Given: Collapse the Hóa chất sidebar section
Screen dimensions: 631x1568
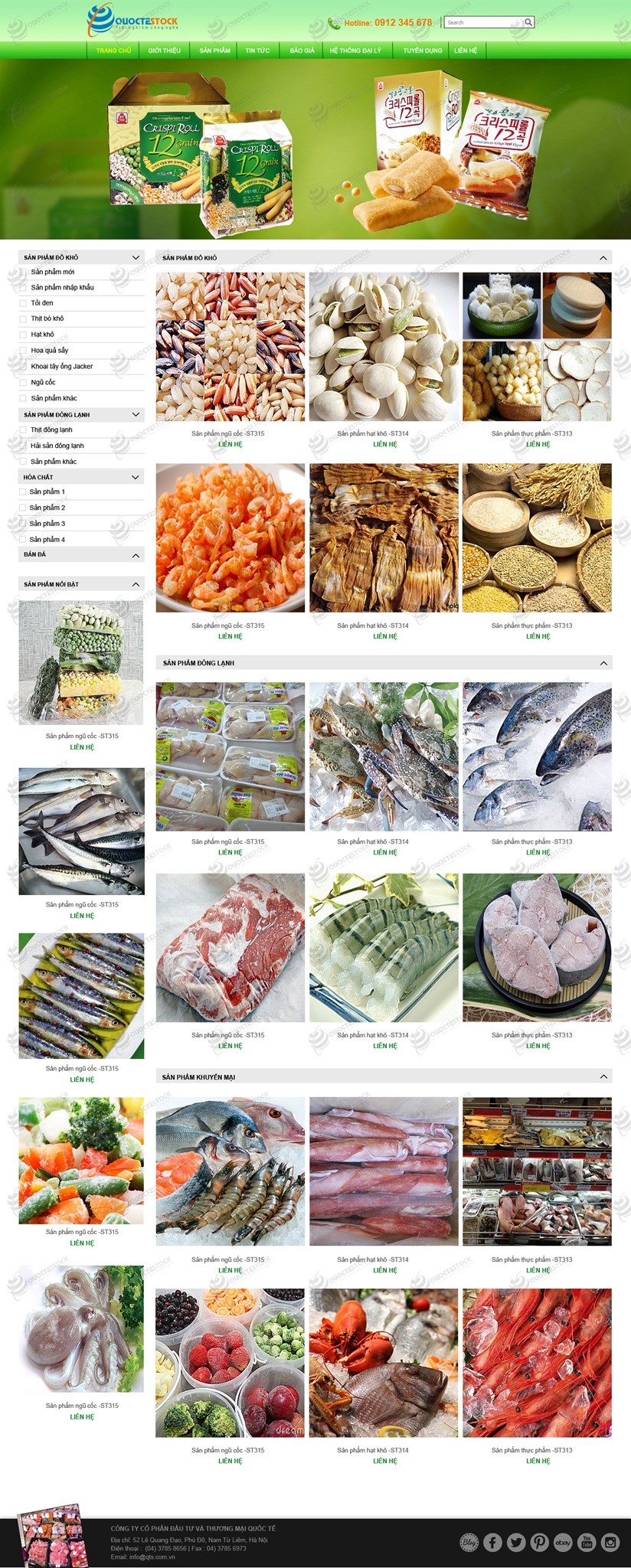Looking at the screenshot, I should 136,477.
